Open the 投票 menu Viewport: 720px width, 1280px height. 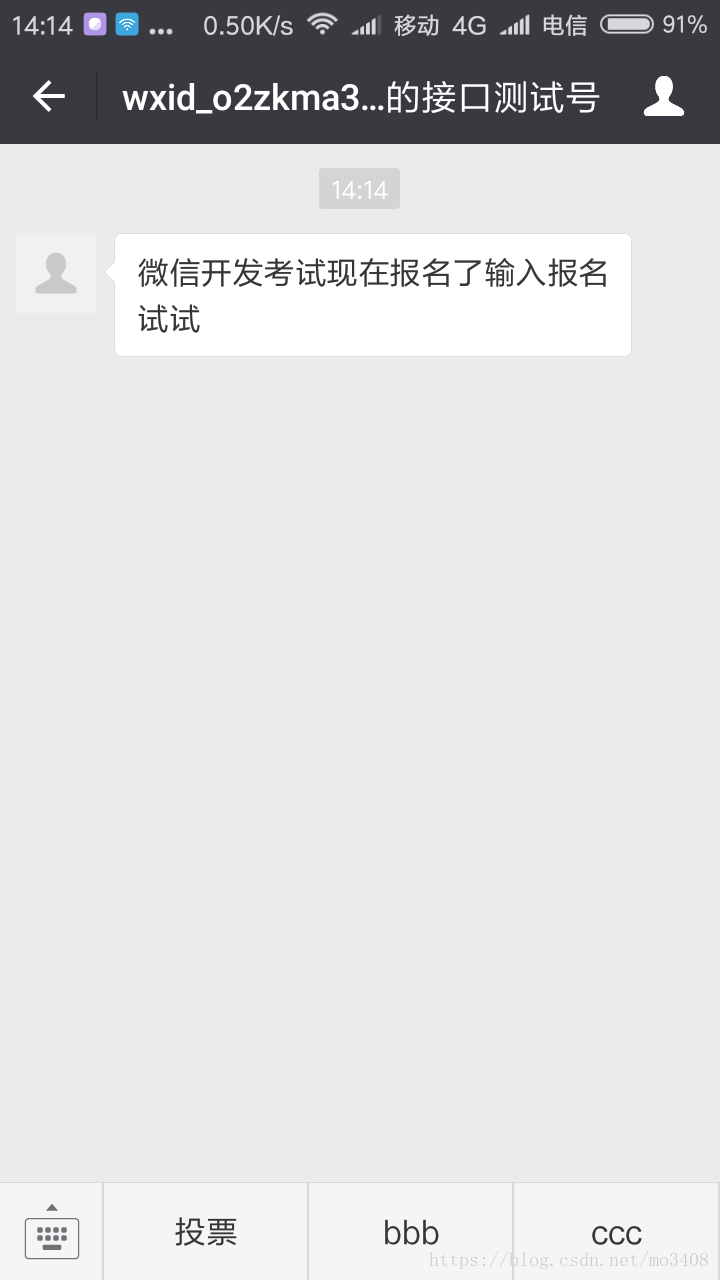click(206, 1232)
